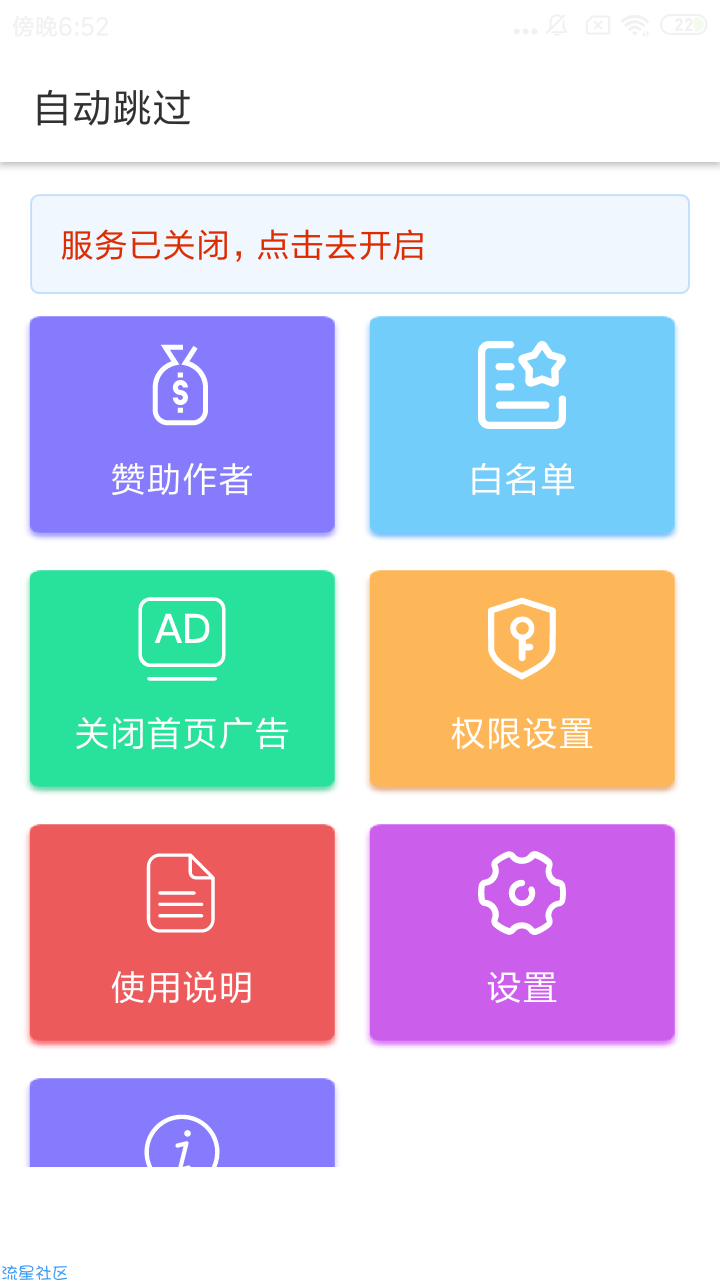This screenshot has height=1280, width=720.
Task: Select the 关闭首页广告 card
Action: (182, 679)
